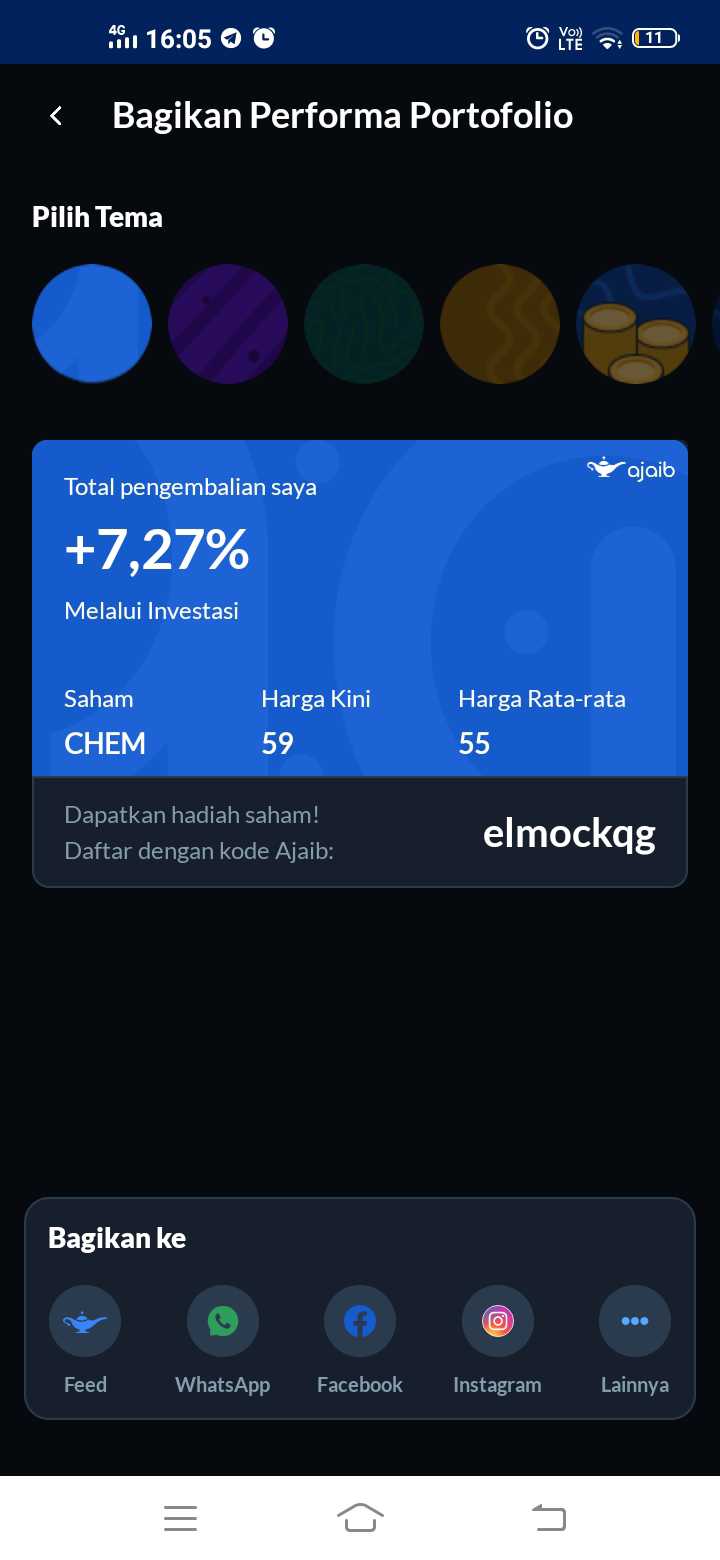Select the brown wavy theme circle

(x=500, y=324)
